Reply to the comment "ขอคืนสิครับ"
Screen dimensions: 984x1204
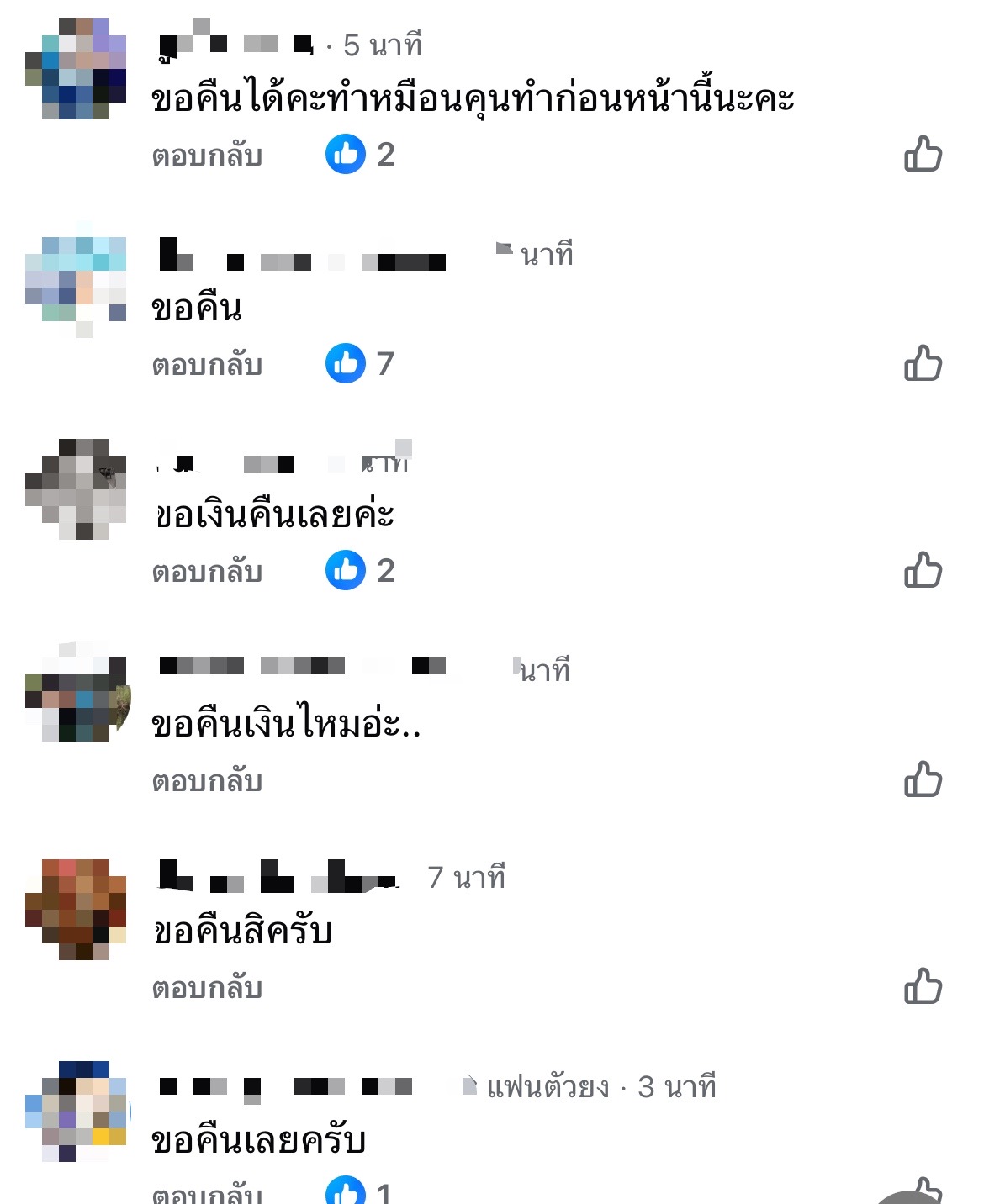pos(207,988)
